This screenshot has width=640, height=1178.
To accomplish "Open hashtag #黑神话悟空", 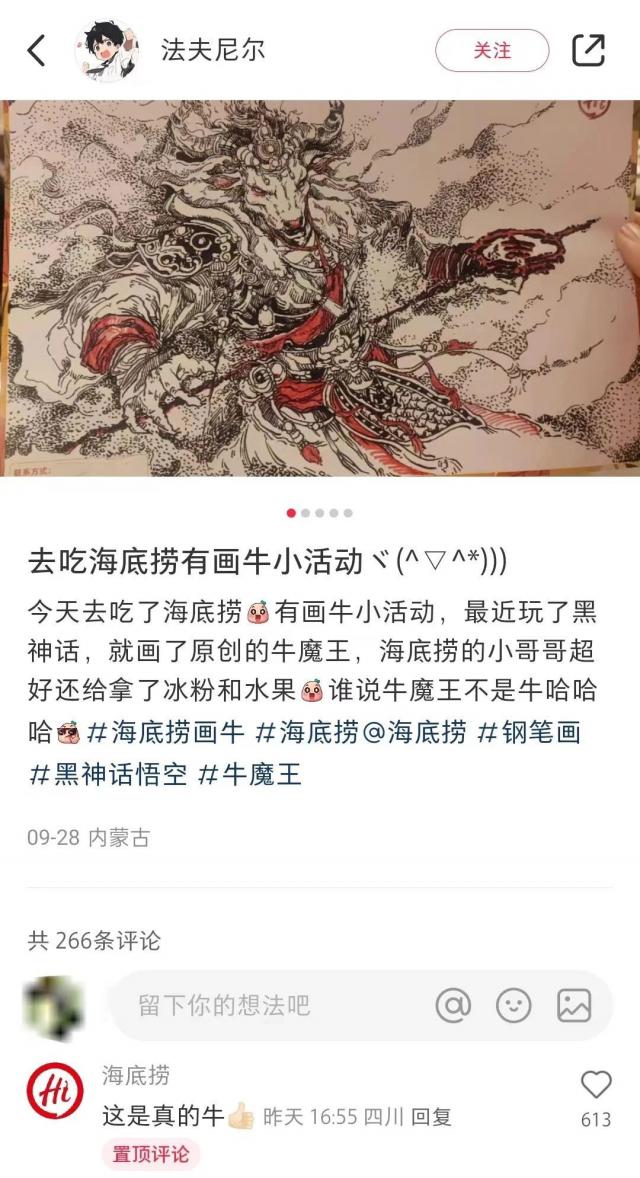I will (108, 773).
